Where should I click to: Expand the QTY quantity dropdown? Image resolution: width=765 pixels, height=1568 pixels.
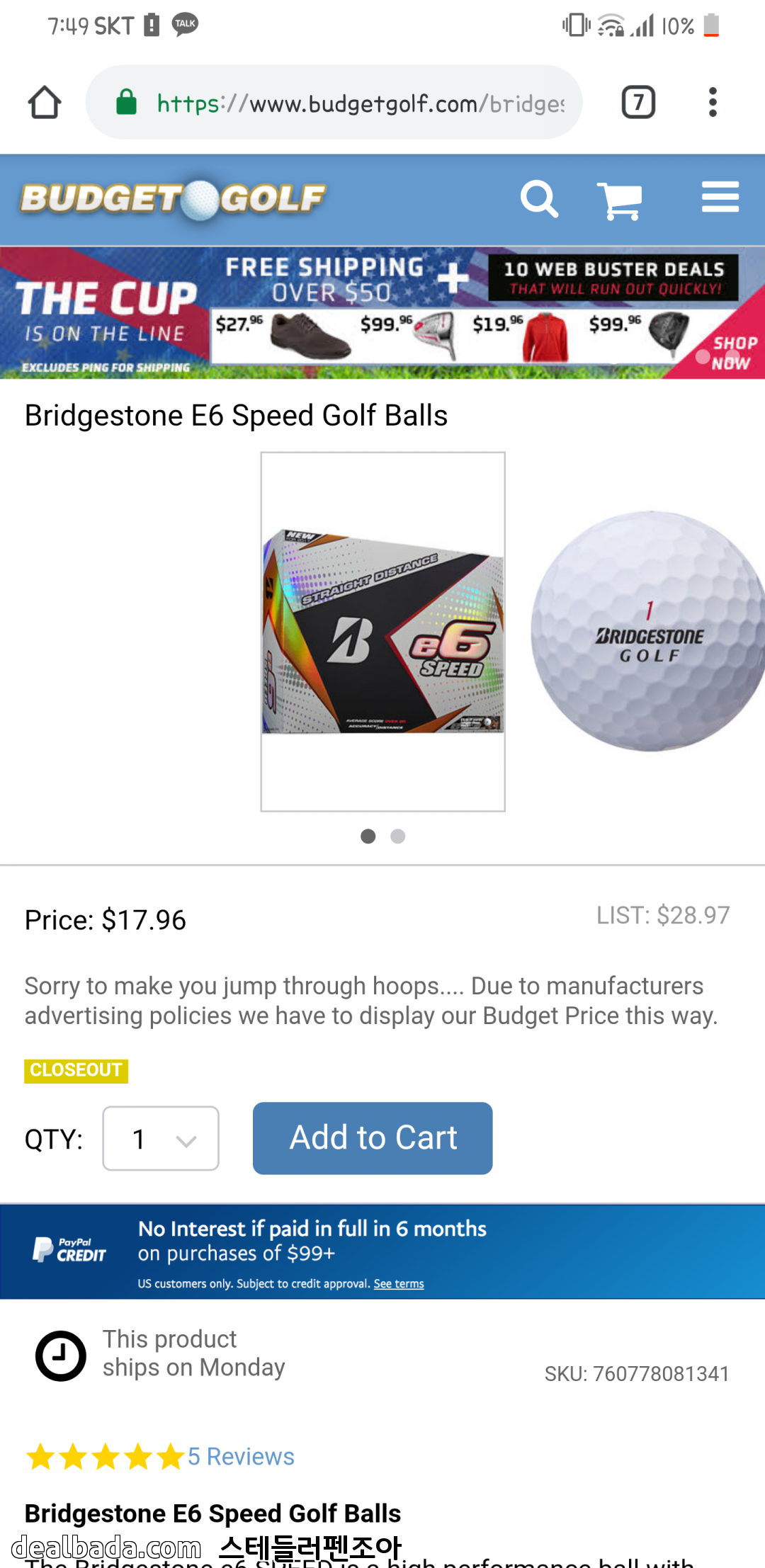161,1138
